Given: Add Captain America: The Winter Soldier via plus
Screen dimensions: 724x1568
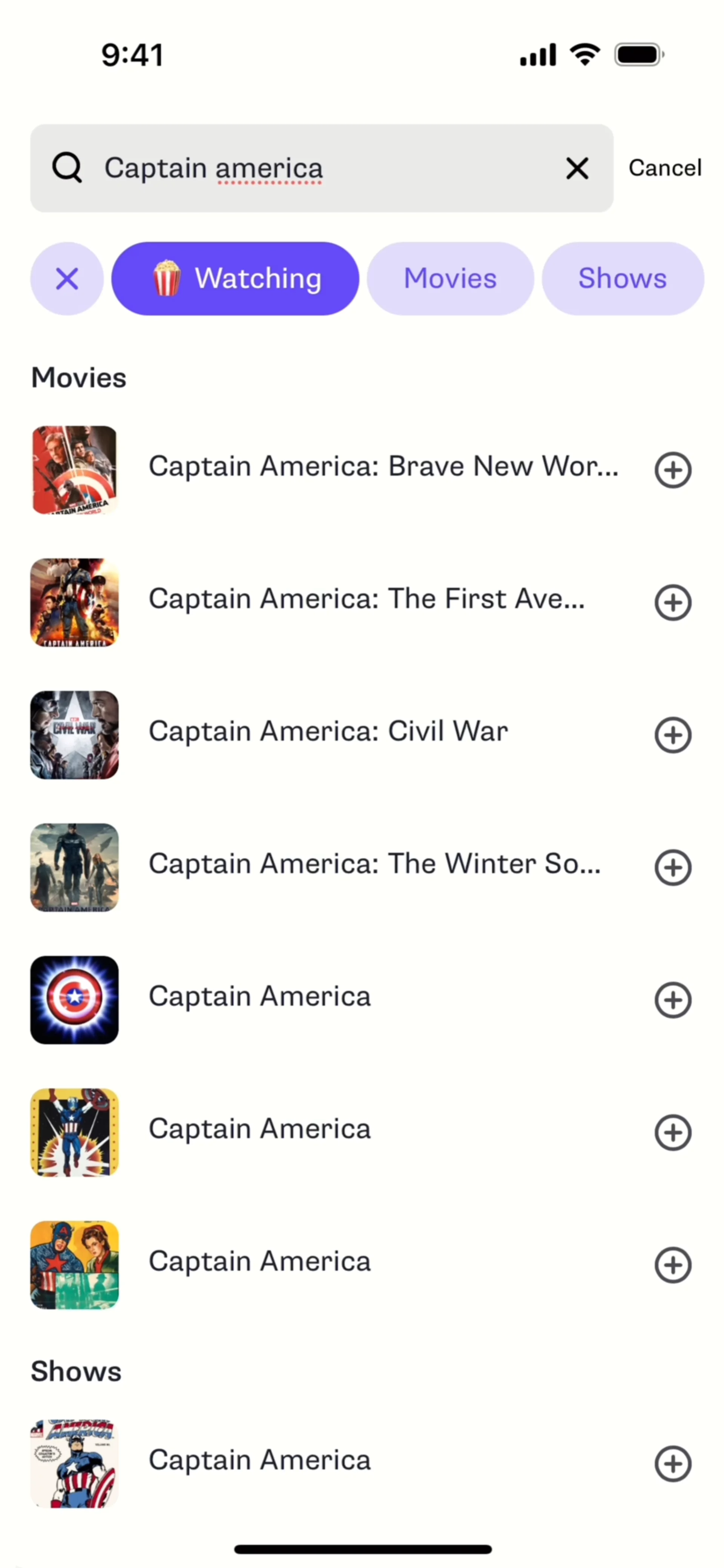Looking at the screenshot, I should click(672, 868).
